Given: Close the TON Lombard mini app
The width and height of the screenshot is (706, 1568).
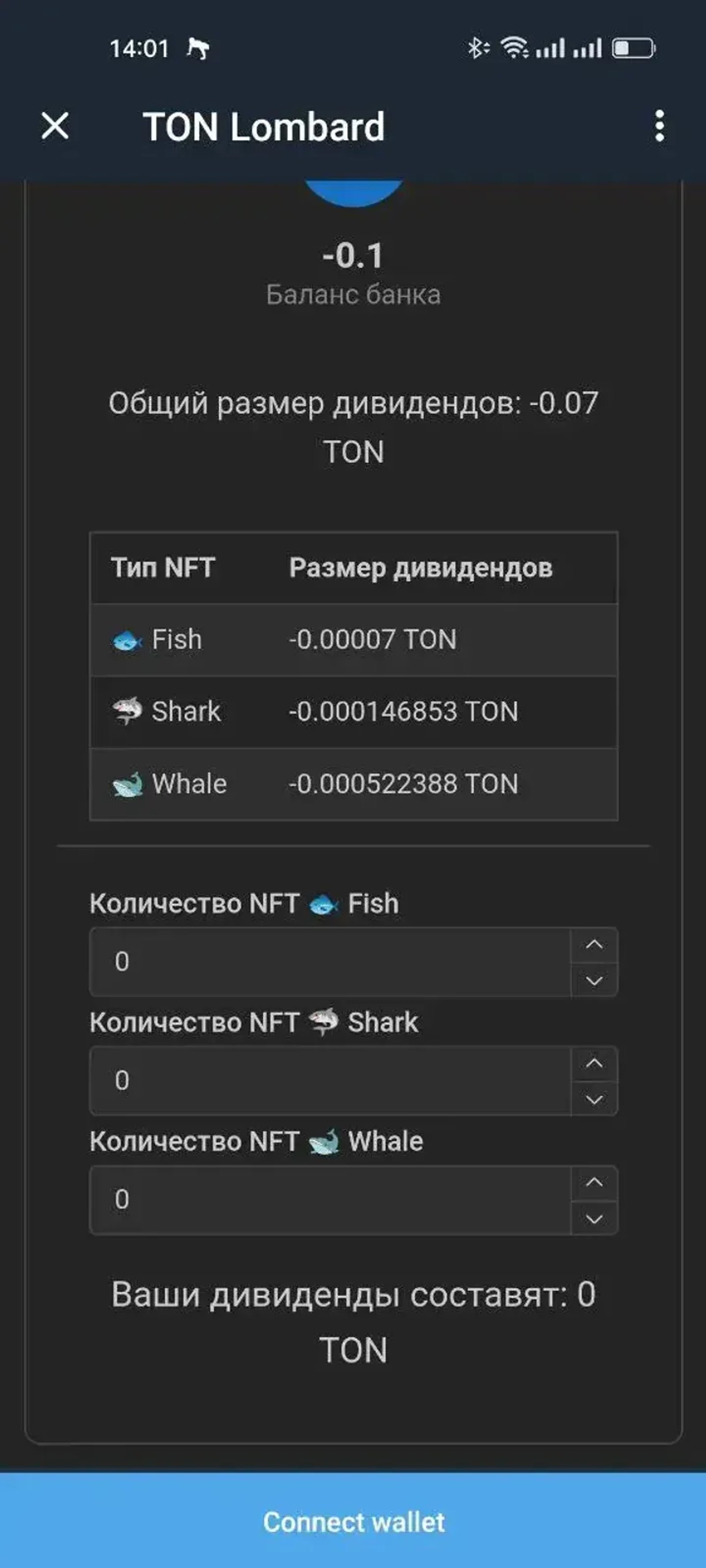Looking at the screenshot, I should (56, 126).
